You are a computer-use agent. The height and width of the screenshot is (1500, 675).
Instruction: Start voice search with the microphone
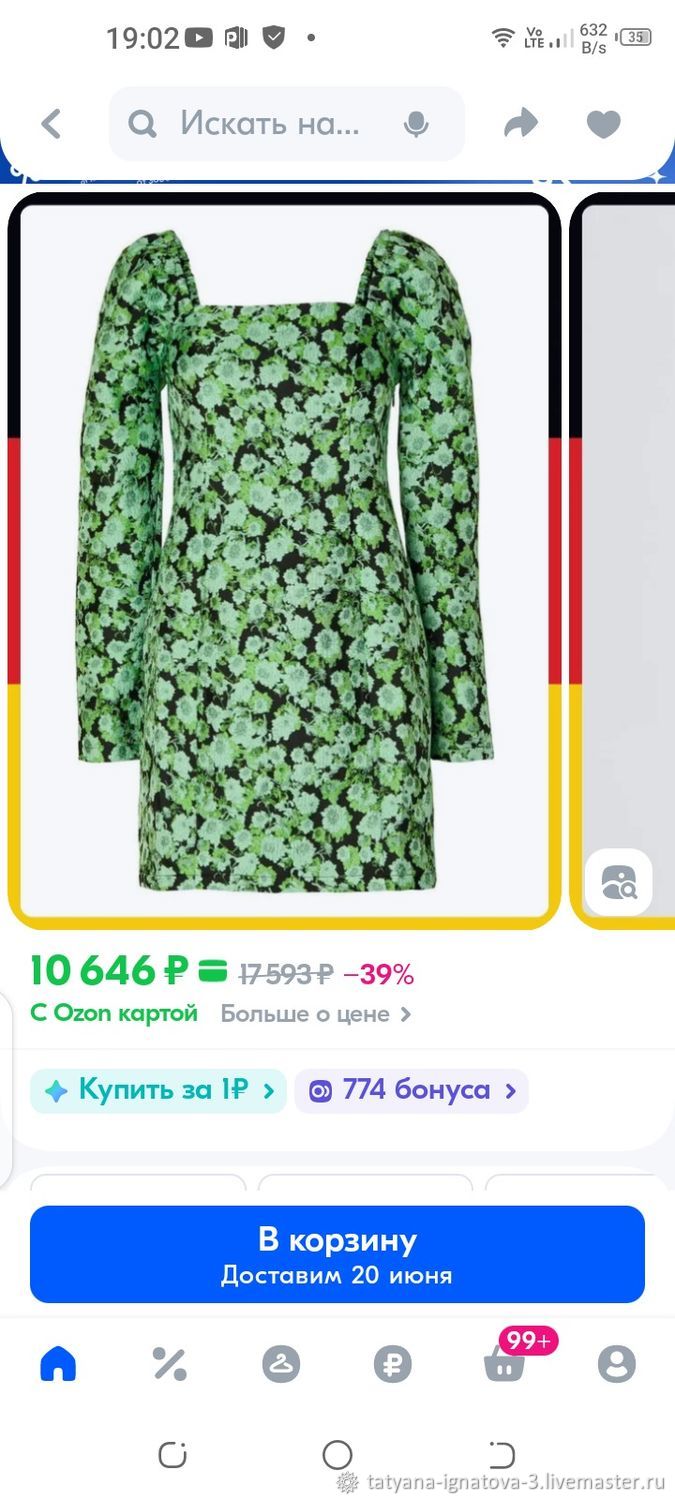(x=416, y=125)
